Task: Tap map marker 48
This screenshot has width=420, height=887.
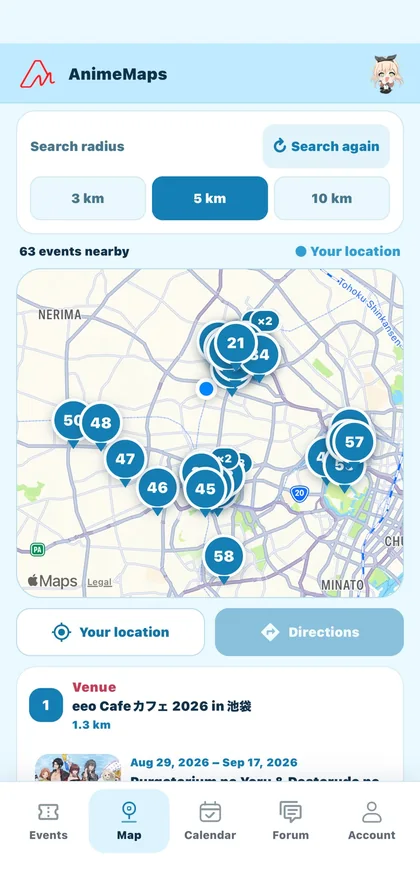Action: (101, 423)
